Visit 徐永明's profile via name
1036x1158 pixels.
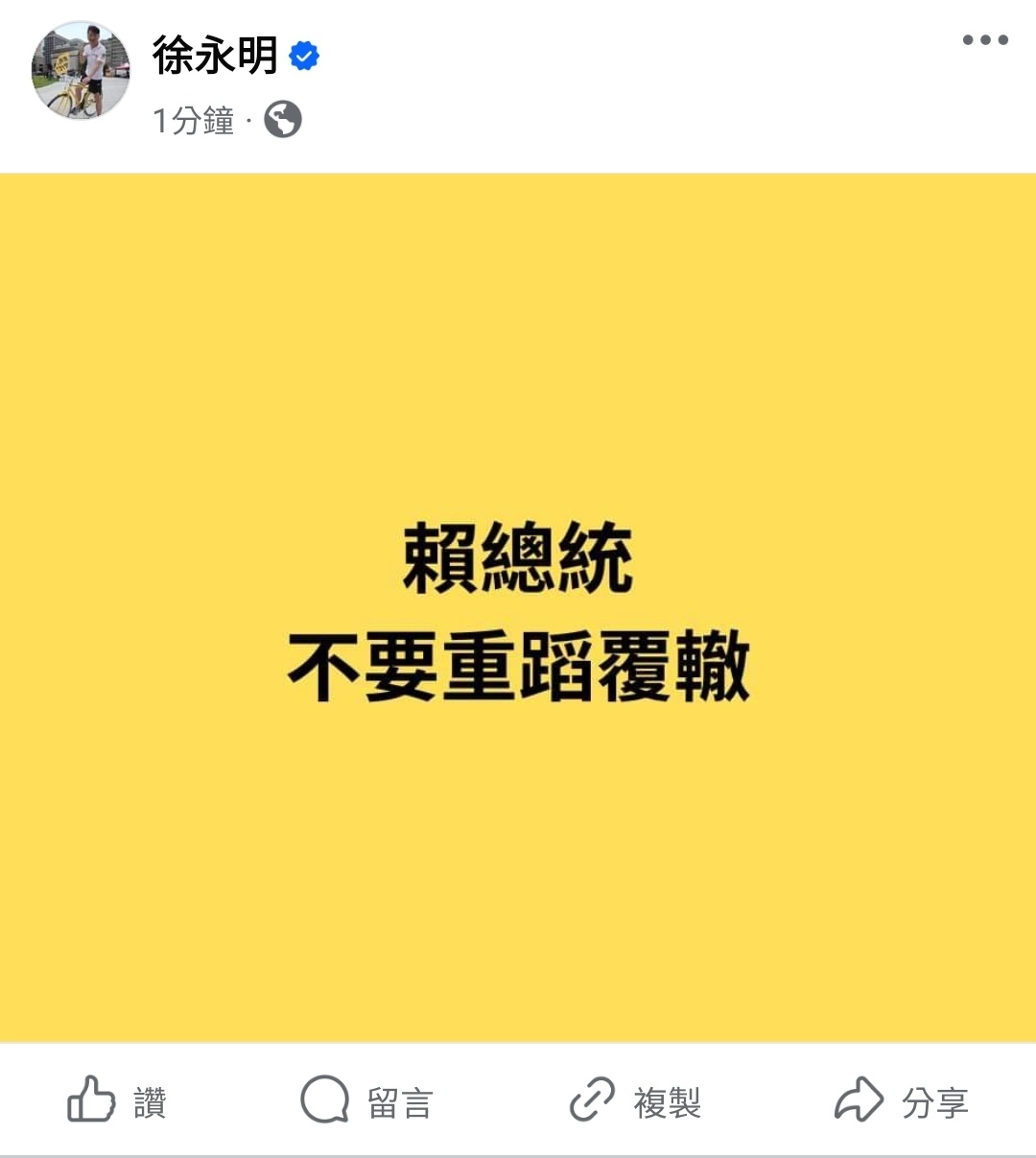(215, 57)
